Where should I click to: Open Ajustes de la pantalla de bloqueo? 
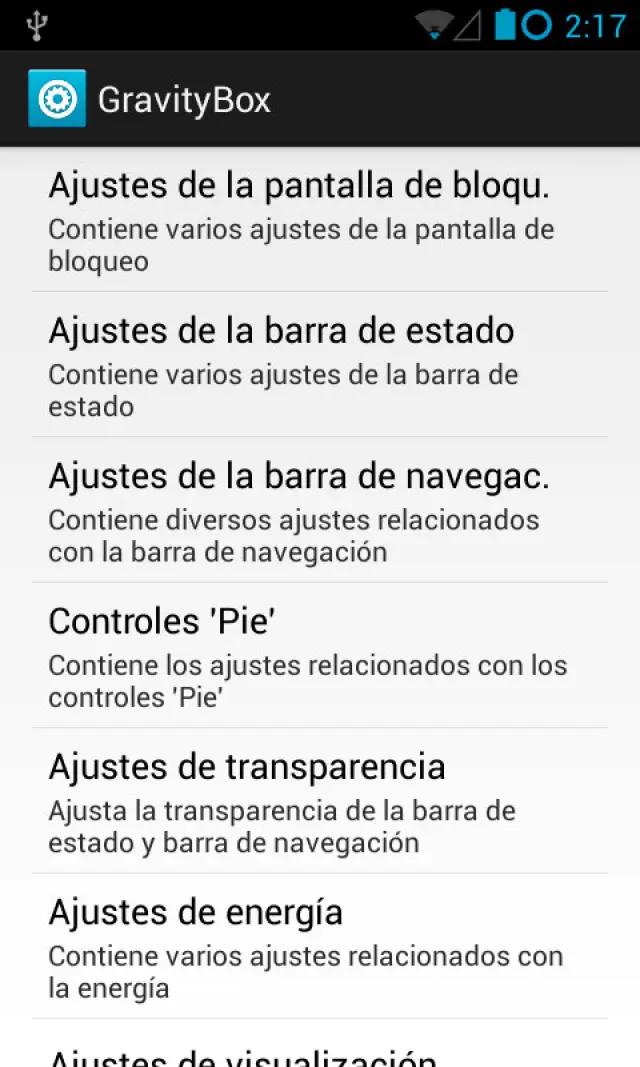(320, 220)
